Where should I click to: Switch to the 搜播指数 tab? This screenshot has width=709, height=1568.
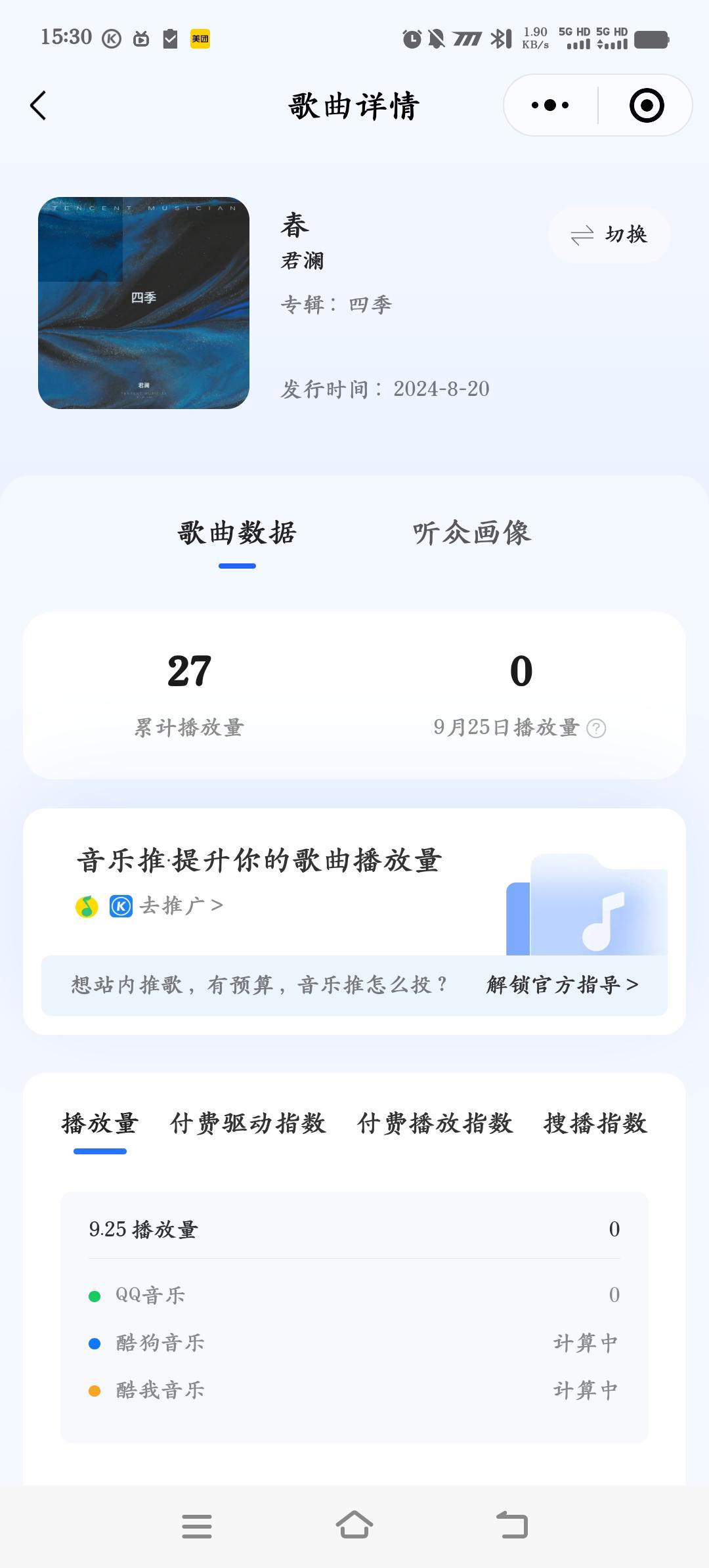[595, 1123]
